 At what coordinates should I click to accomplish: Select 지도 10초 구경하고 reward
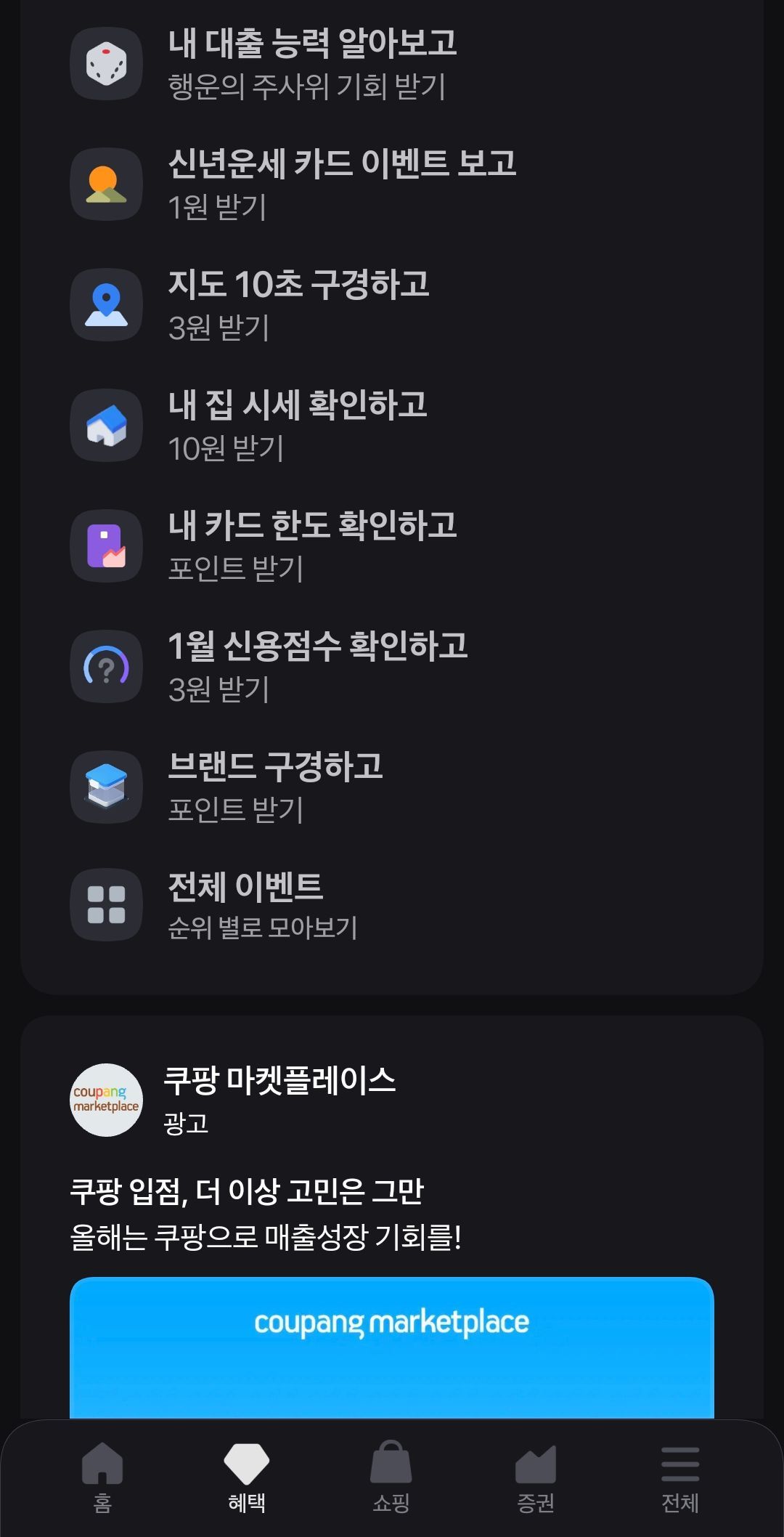pyautogui.click(x=298, y=305)
